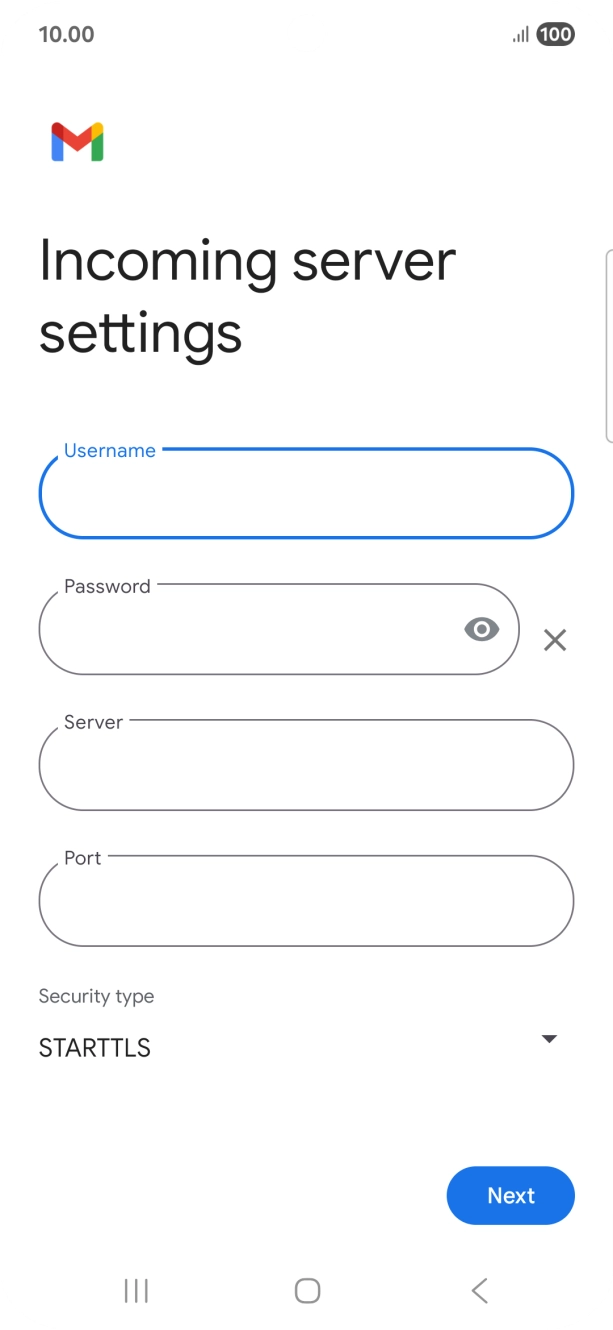Image resolution: width=613 pixels, height=1330 pixels.
Task: Open recent apps from the navigation bar
Action: [x=136, y=1291]
